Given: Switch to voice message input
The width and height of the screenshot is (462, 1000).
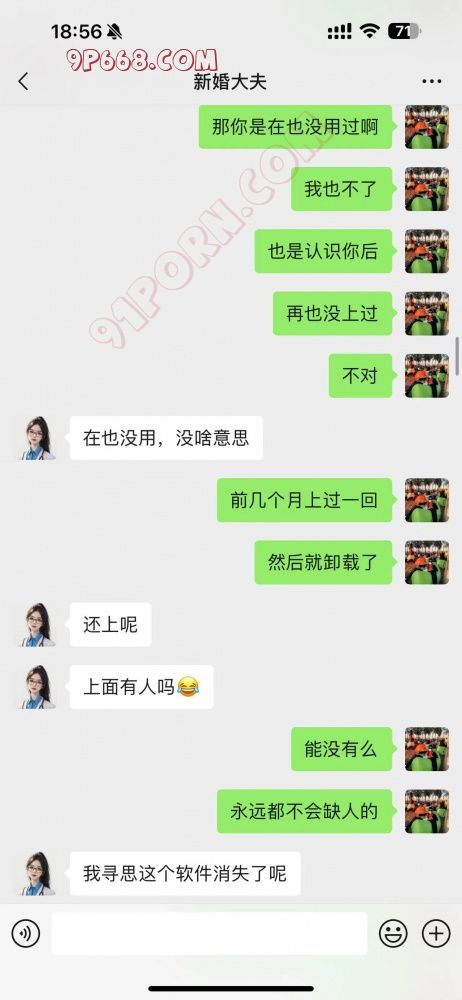Looking at the screenshot, I should tap(26, 934).
